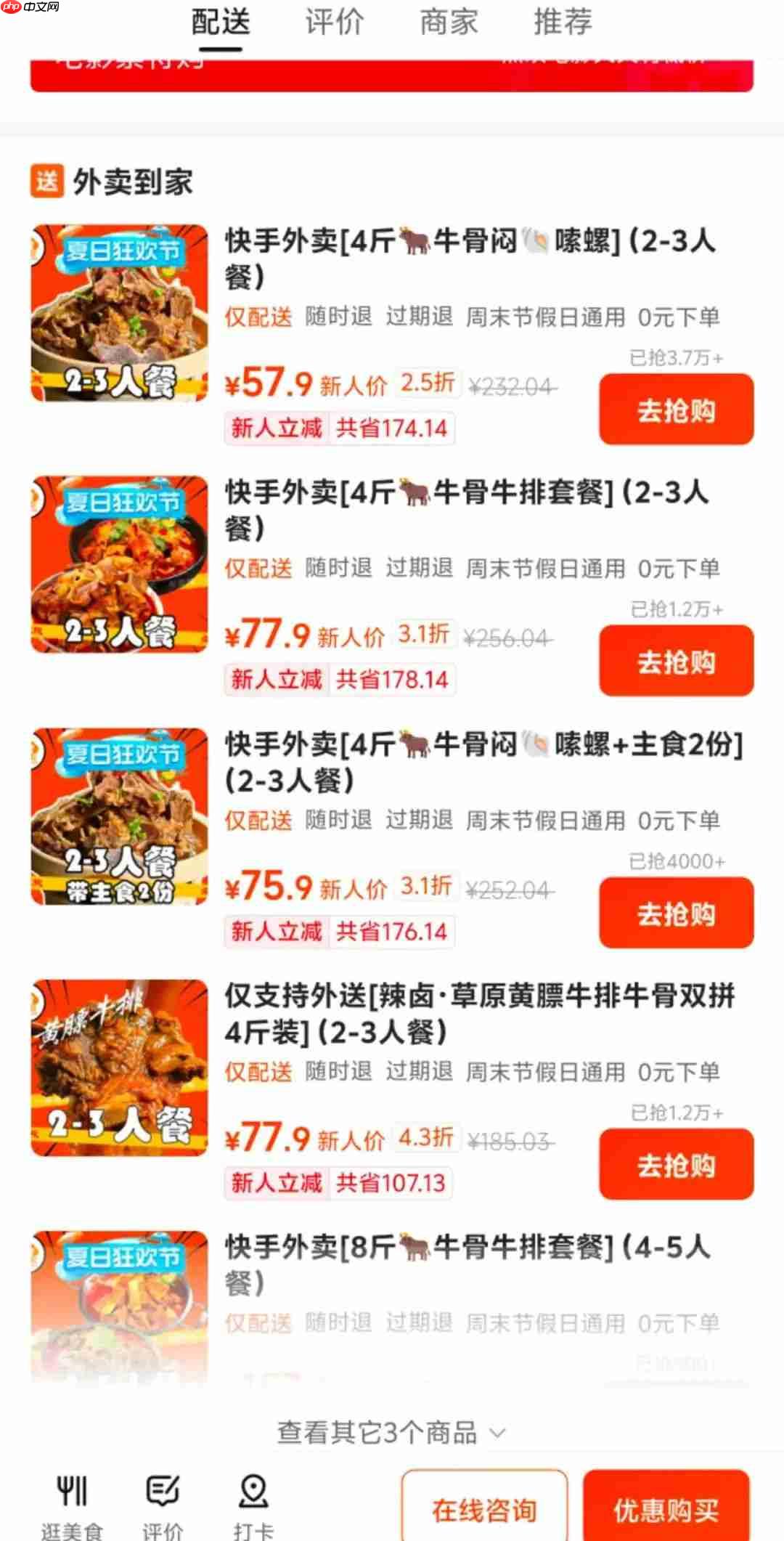The width and height of the screenshot is (784, 1541).
Task: Click the 新人立减 coupon tag under ¥57.9
Action: click(276, 428)
